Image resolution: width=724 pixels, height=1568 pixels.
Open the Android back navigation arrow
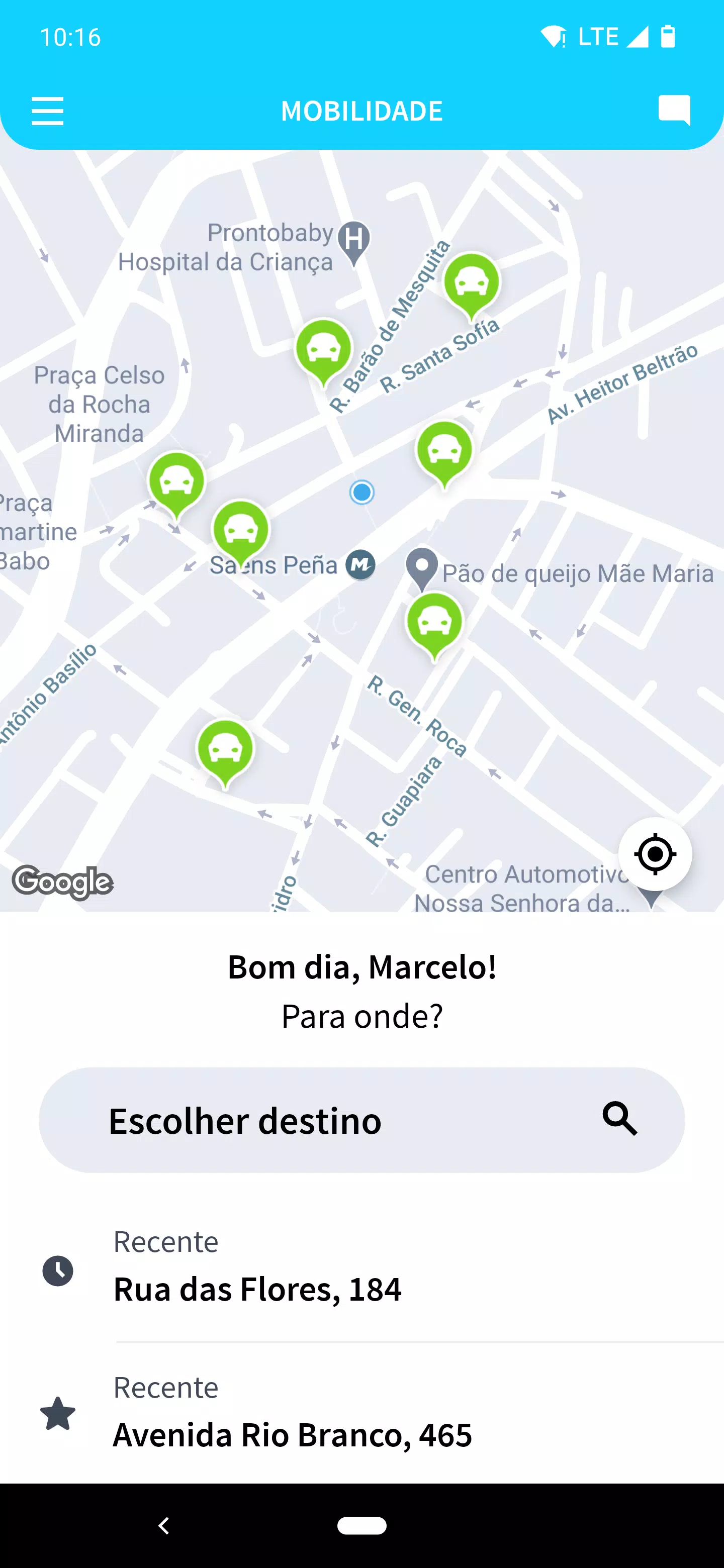pyautogui.click(x=163, y=1527)
